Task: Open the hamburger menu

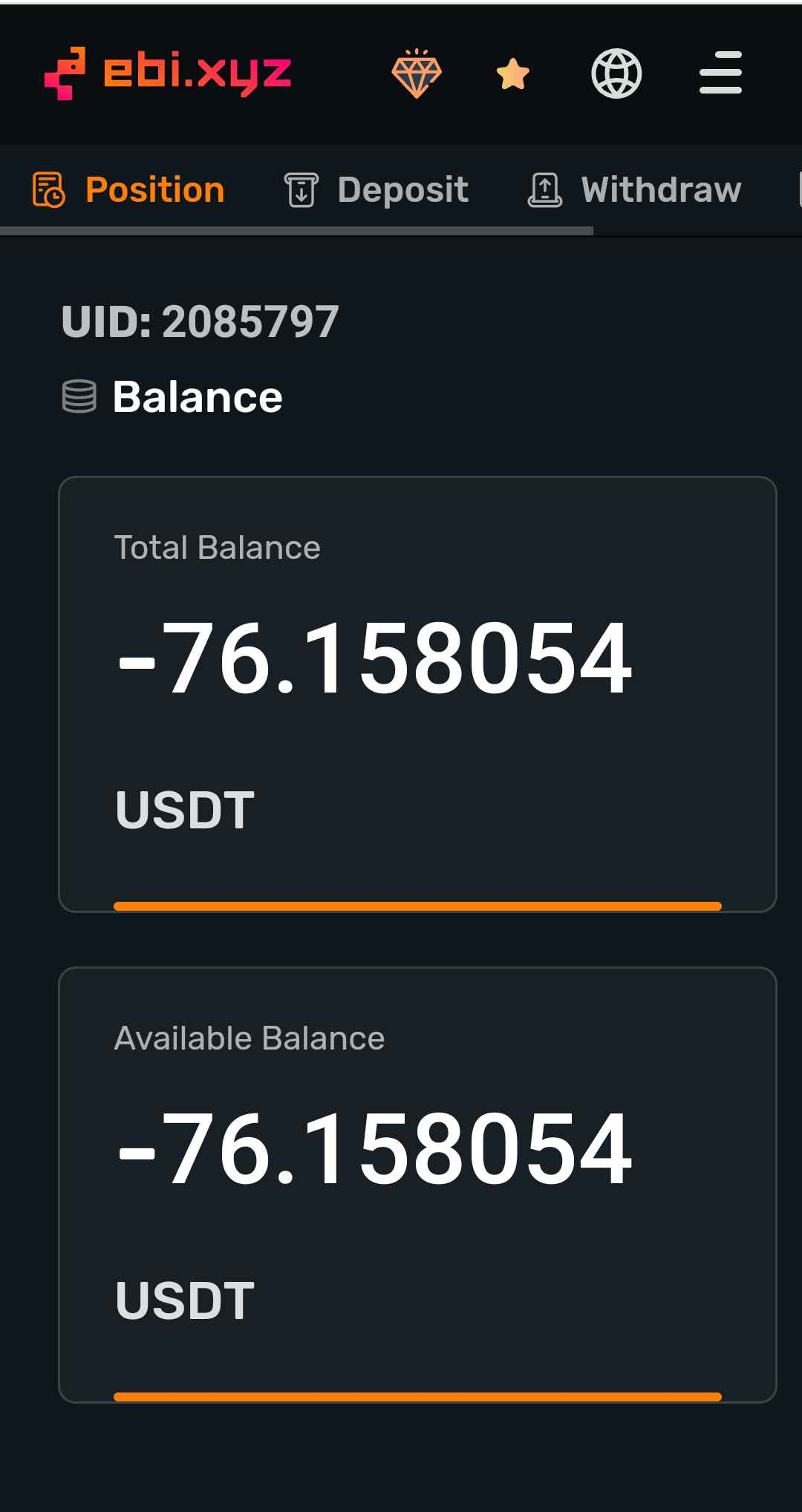Action: coord(720,73)
